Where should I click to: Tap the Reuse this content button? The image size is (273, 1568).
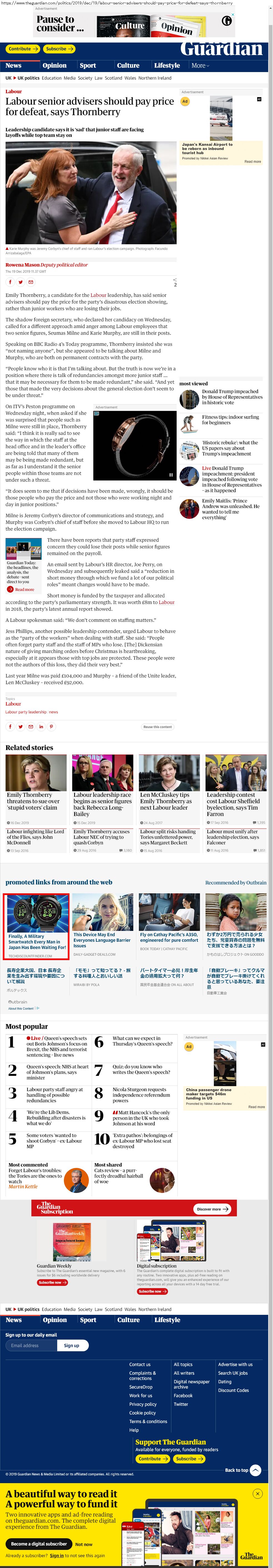(157, 727)
